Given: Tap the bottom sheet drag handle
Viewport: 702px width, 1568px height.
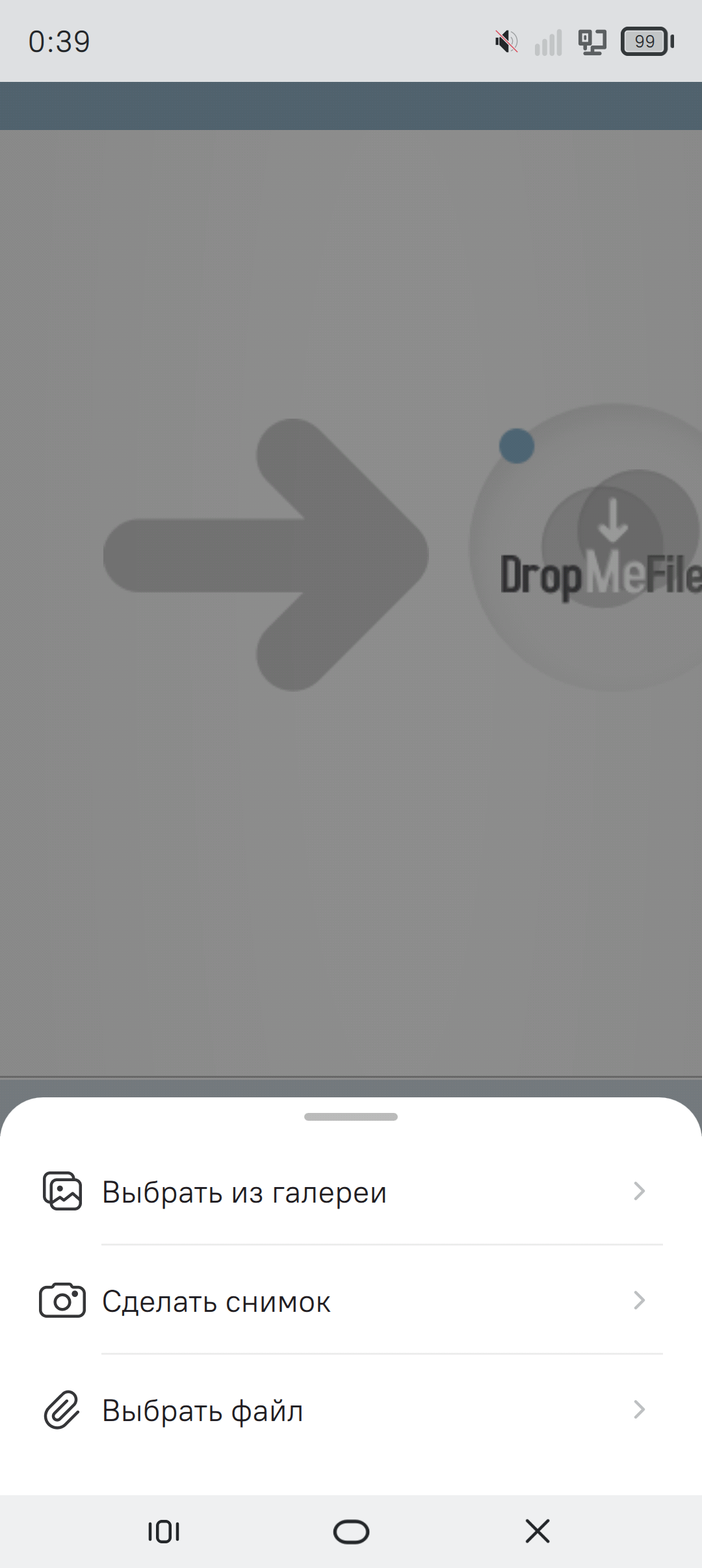Looking at the screenshot, I should (x=351, y=1117).
